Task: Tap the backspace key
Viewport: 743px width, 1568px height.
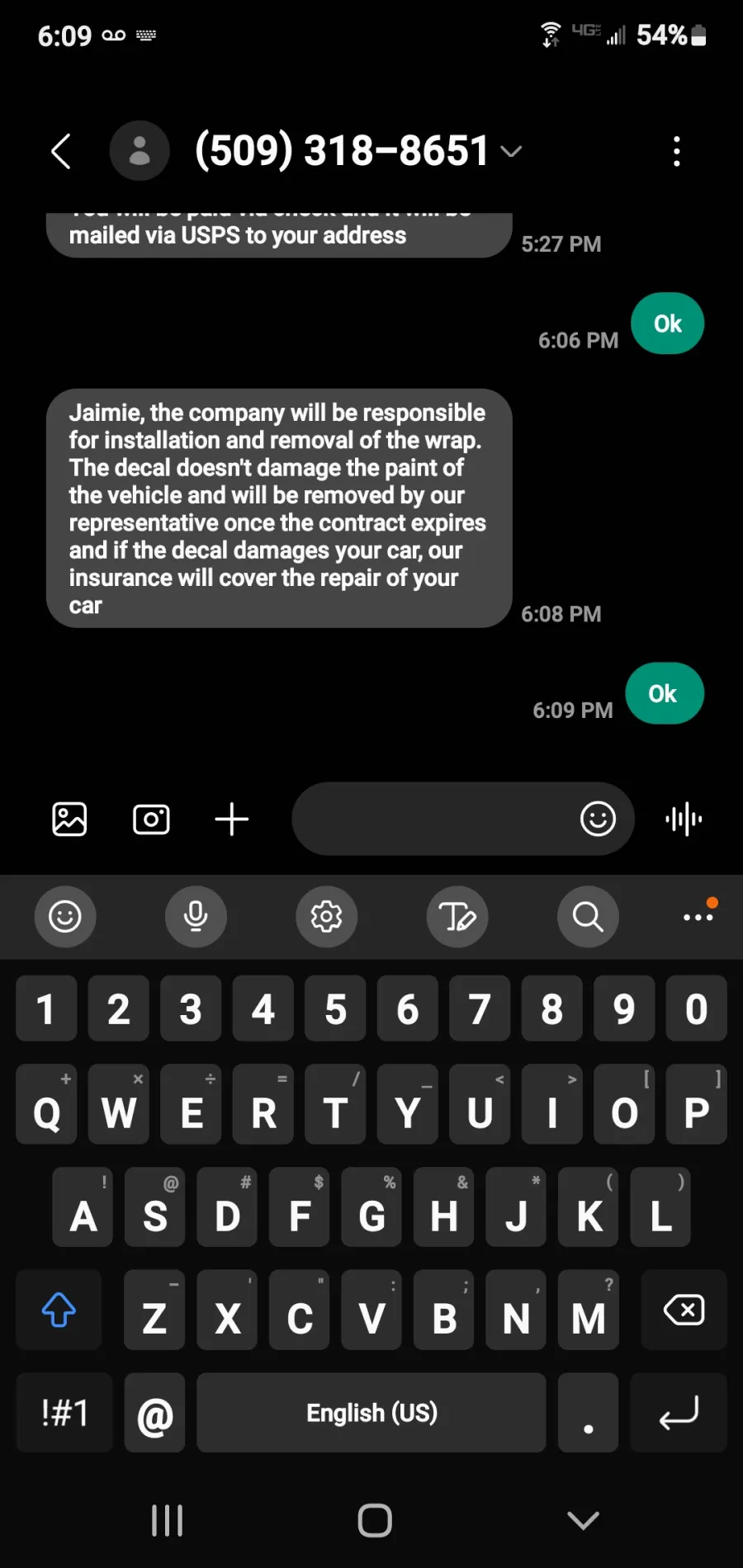Action: coord(684,1310)
